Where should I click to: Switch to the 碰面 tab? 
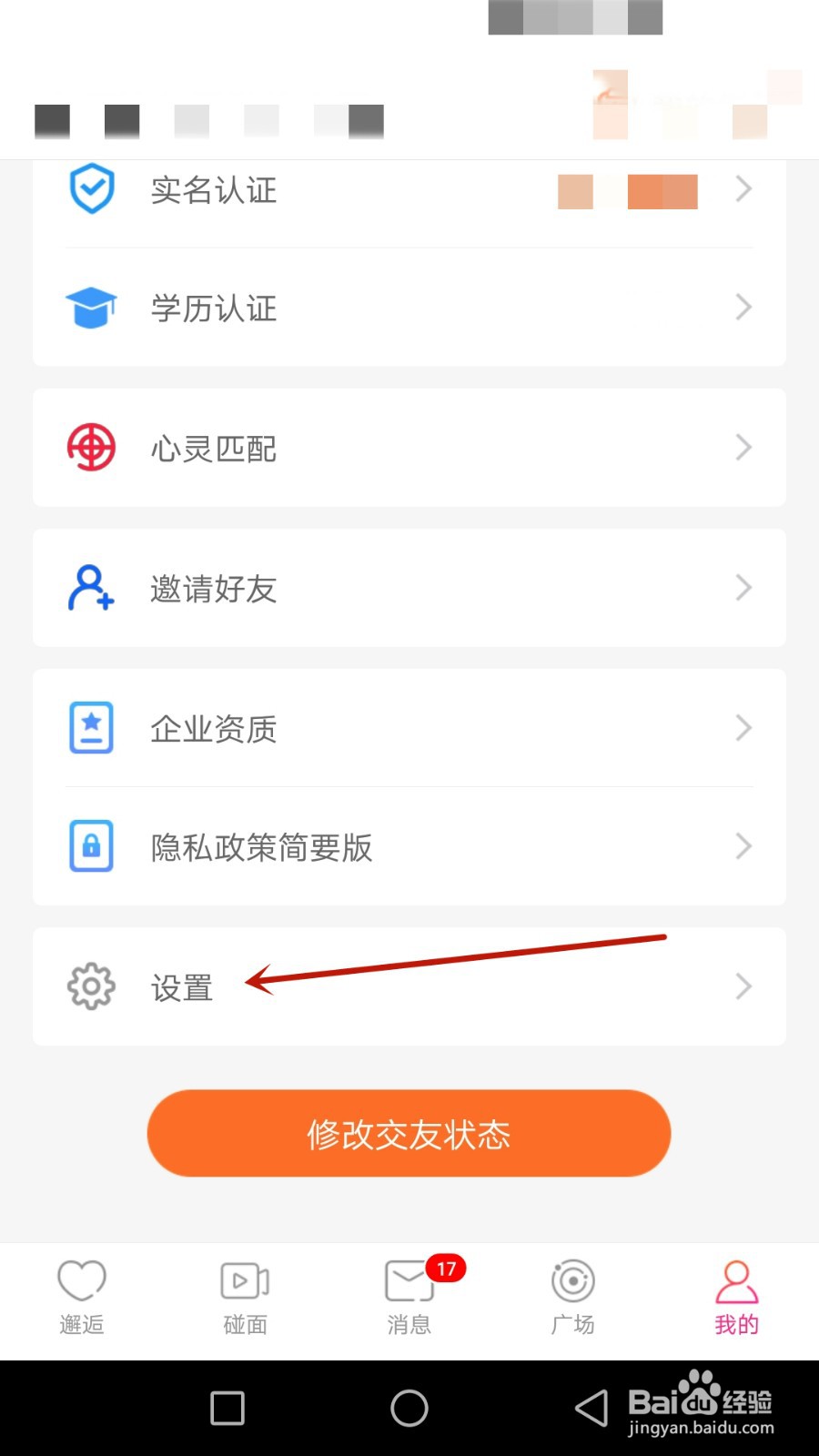click(x=245, y=1297)
